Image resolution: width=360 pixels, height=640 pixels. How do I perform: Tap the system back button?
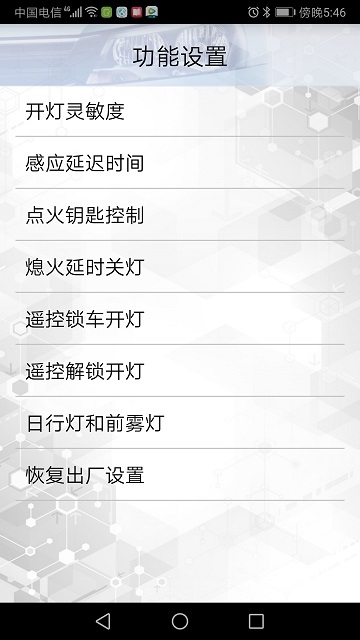tap(103, 621)
